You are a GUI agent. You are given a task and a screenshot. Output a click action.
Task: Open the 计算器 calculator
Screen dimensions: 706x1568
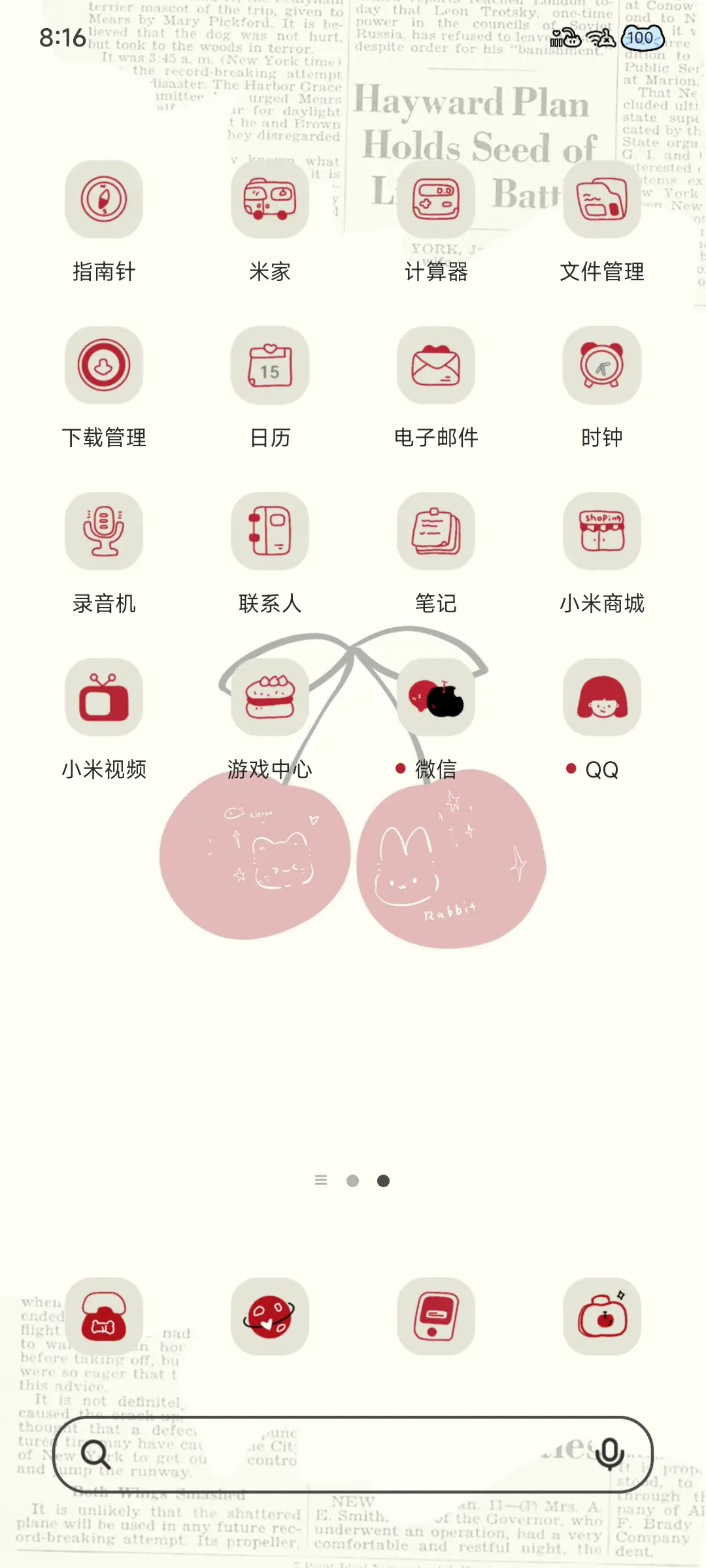(x=436, y=200)
